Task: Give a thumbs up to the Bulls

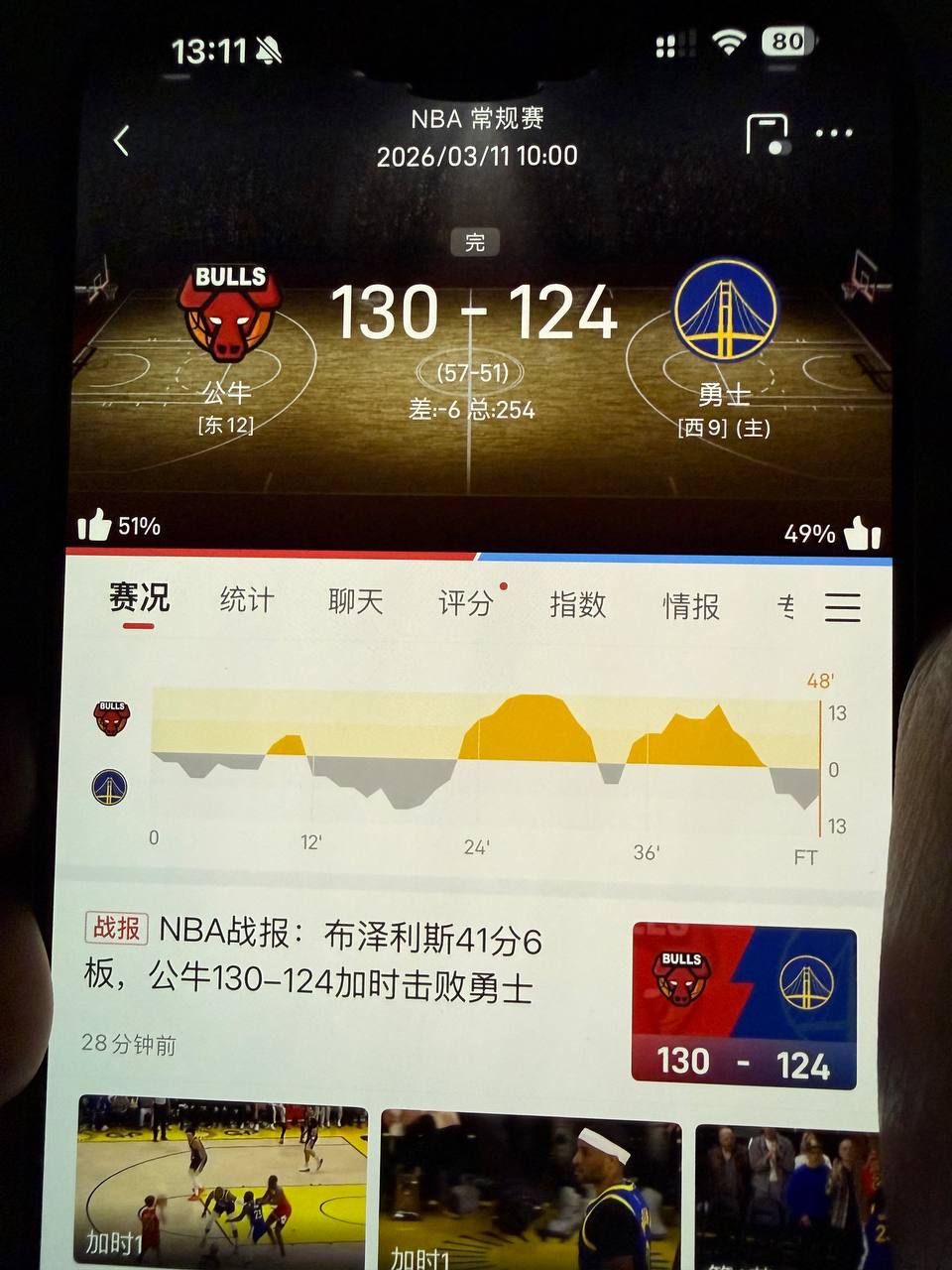Action: (x=95, y=525)
